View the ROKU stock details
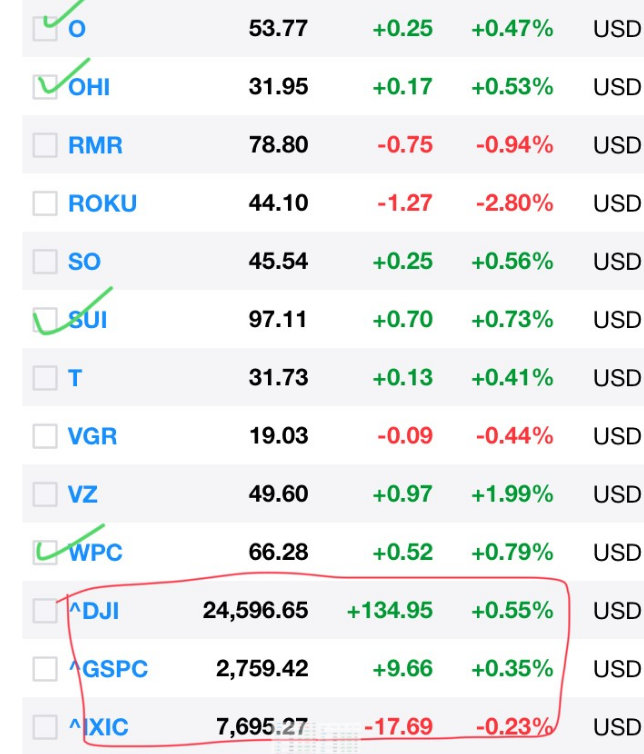The image size is (644, 754). (x=102, y=203)
